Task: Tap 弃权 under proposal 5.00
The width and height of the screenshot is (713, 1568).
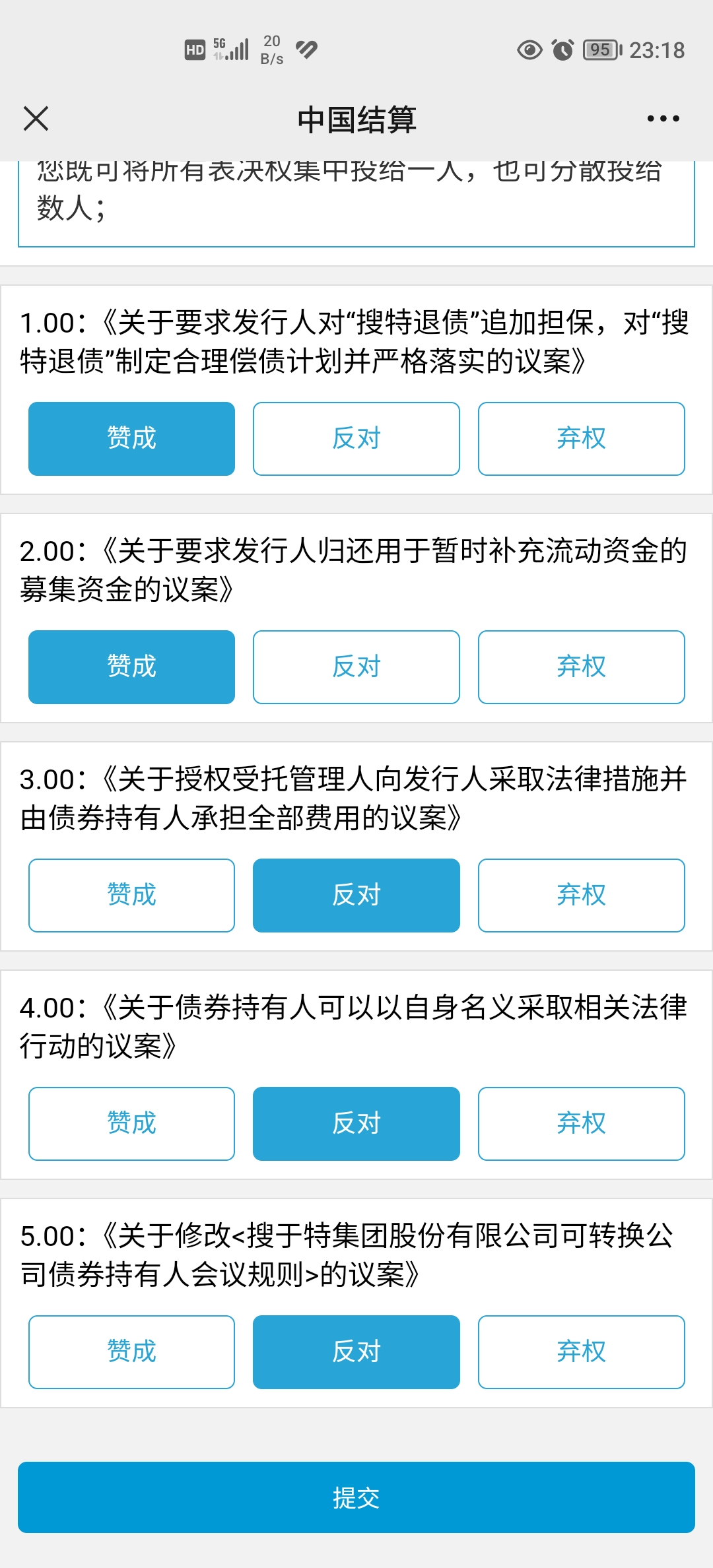Action: 581,1352
